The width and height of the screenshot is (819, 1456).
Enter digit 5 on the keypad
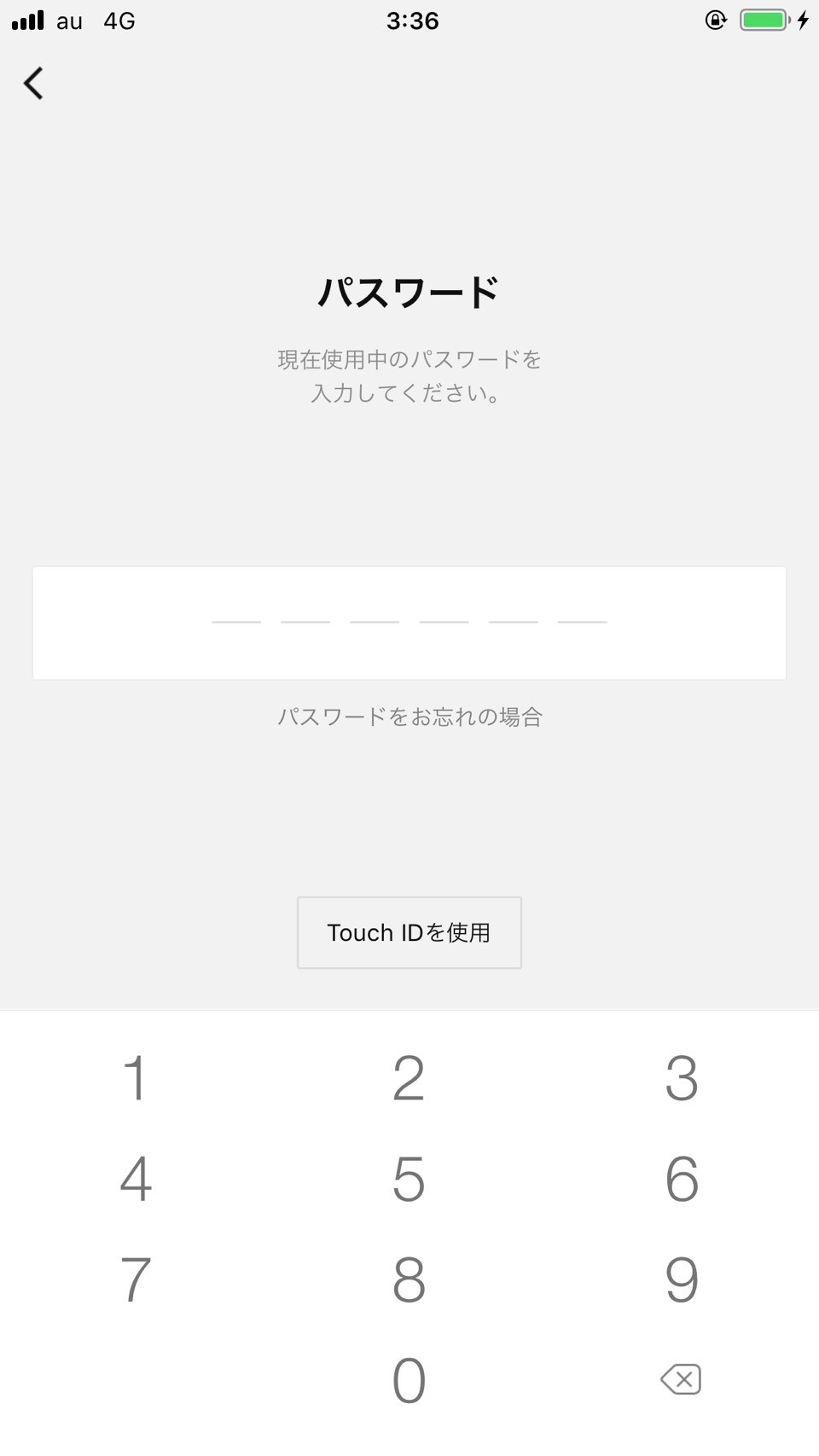coord(409,1178)
